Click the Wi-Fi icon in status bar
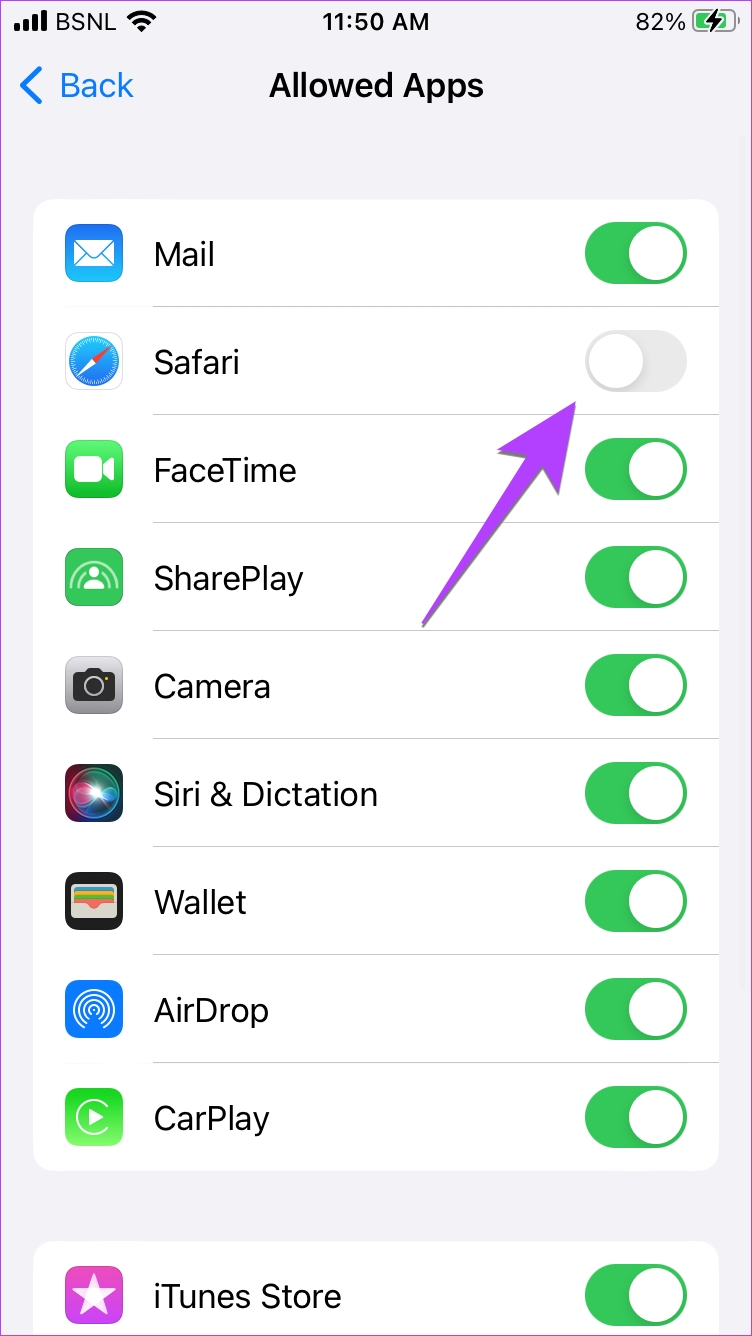Image resolution: width=752 pixels, height=1336 pixels. [141, 21]
